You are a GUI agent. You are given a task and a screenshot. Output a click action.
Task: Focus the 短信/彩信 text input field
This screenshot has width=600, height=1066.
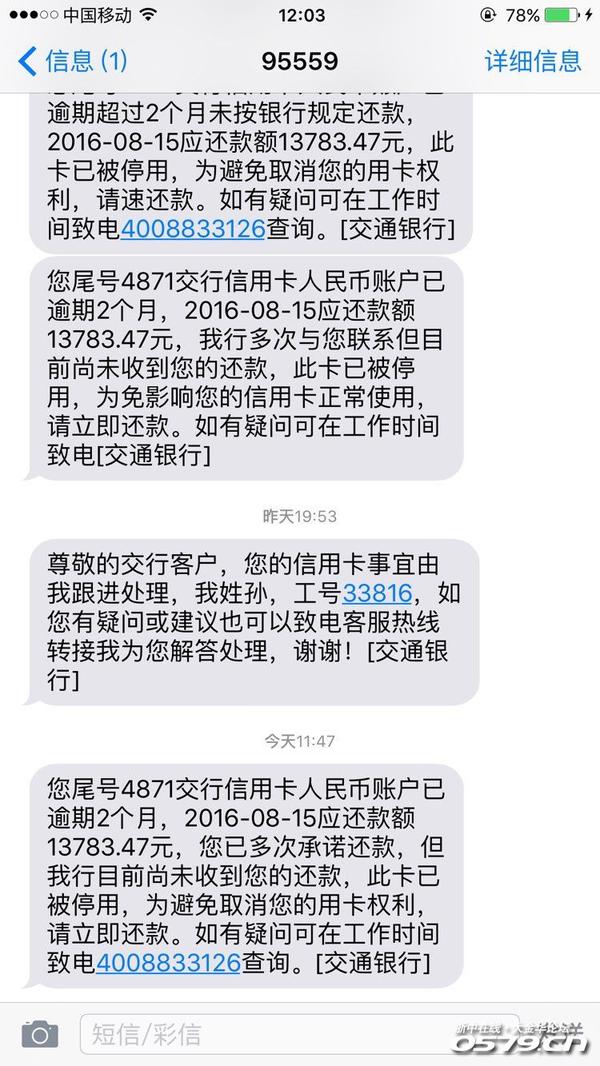pos(260,1034)
